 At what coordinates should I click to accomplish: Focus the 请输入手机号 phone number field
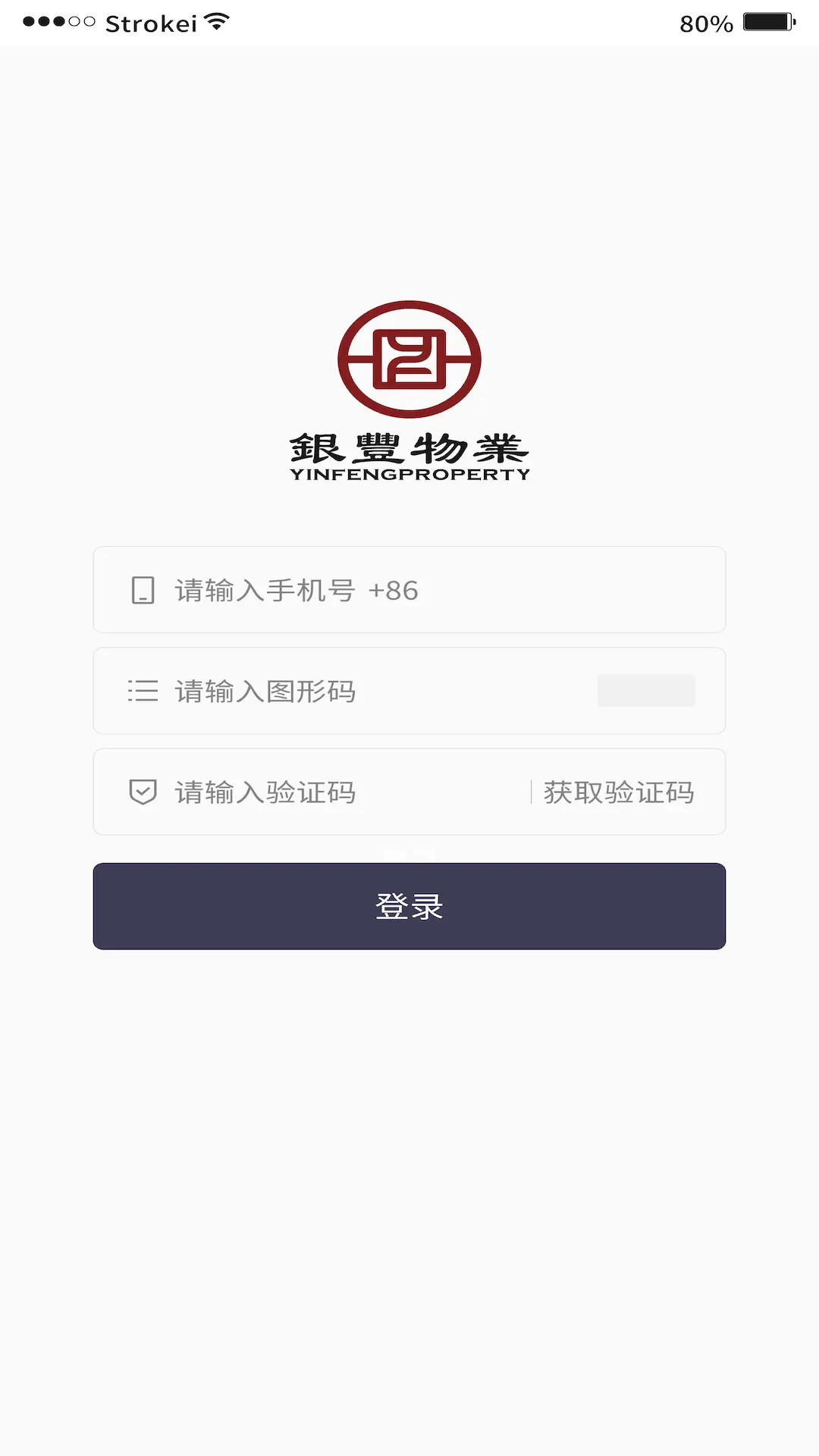click(x=303, y=590)
